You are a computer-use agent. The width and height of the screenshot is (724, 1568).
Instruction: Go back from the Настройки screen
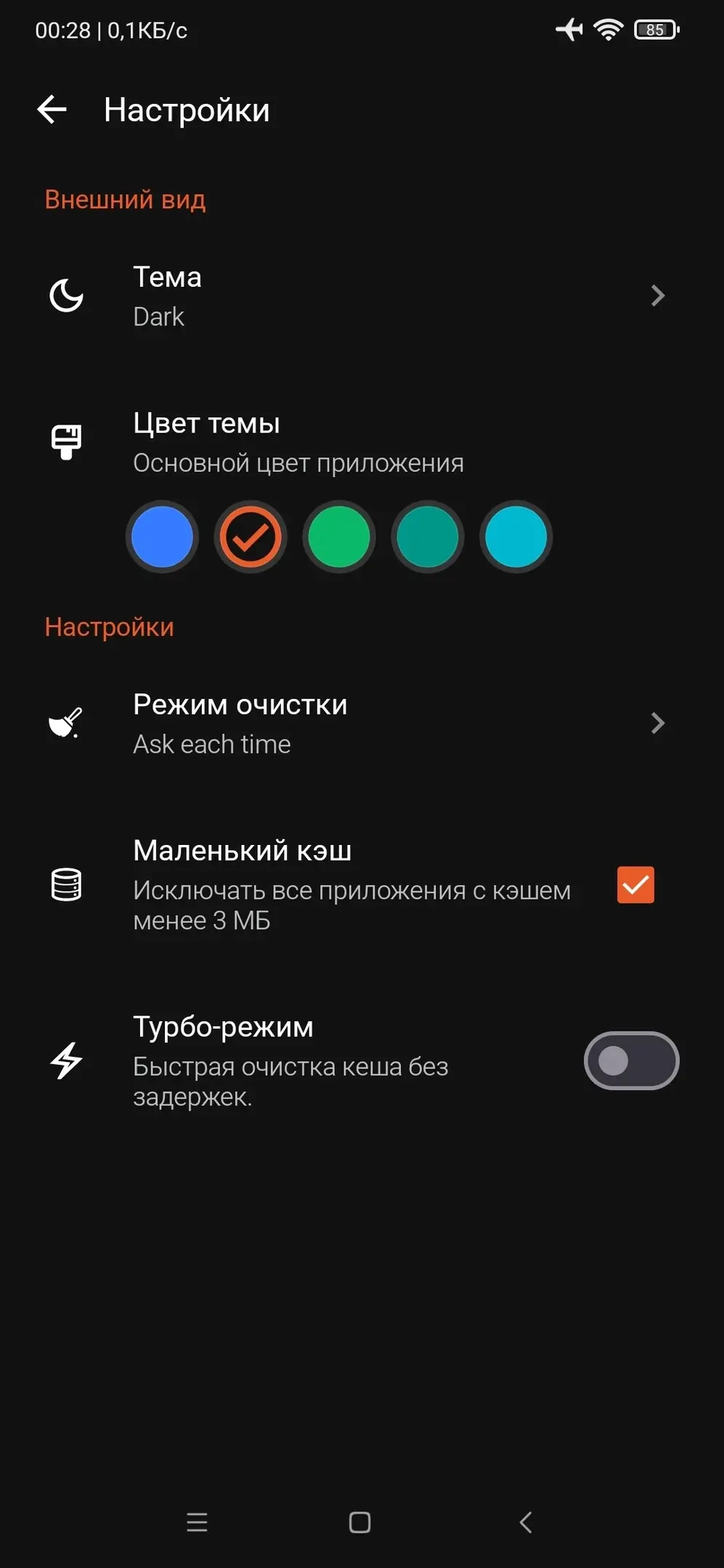[x=52, y=110]
